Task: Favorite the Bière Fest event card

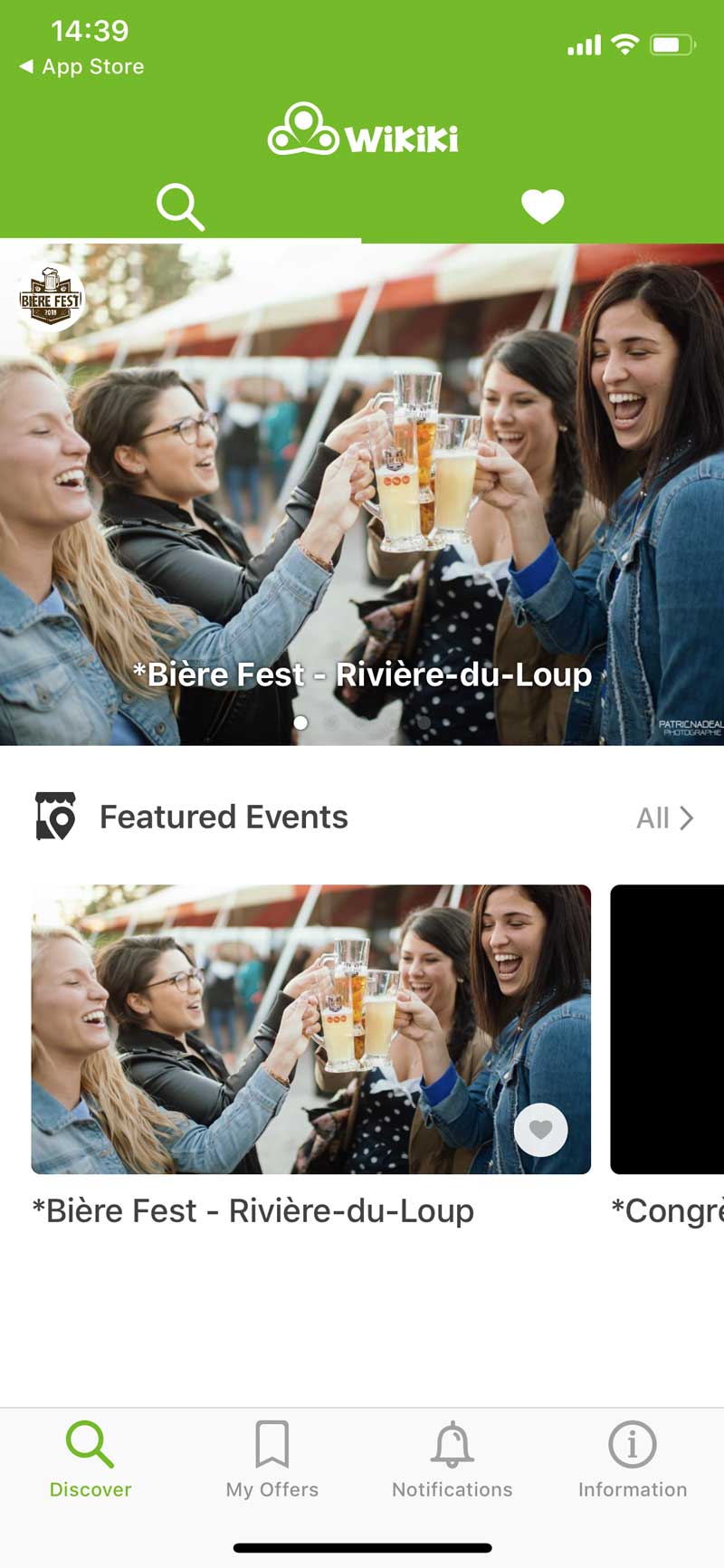Action: (x=540, y=1130)
